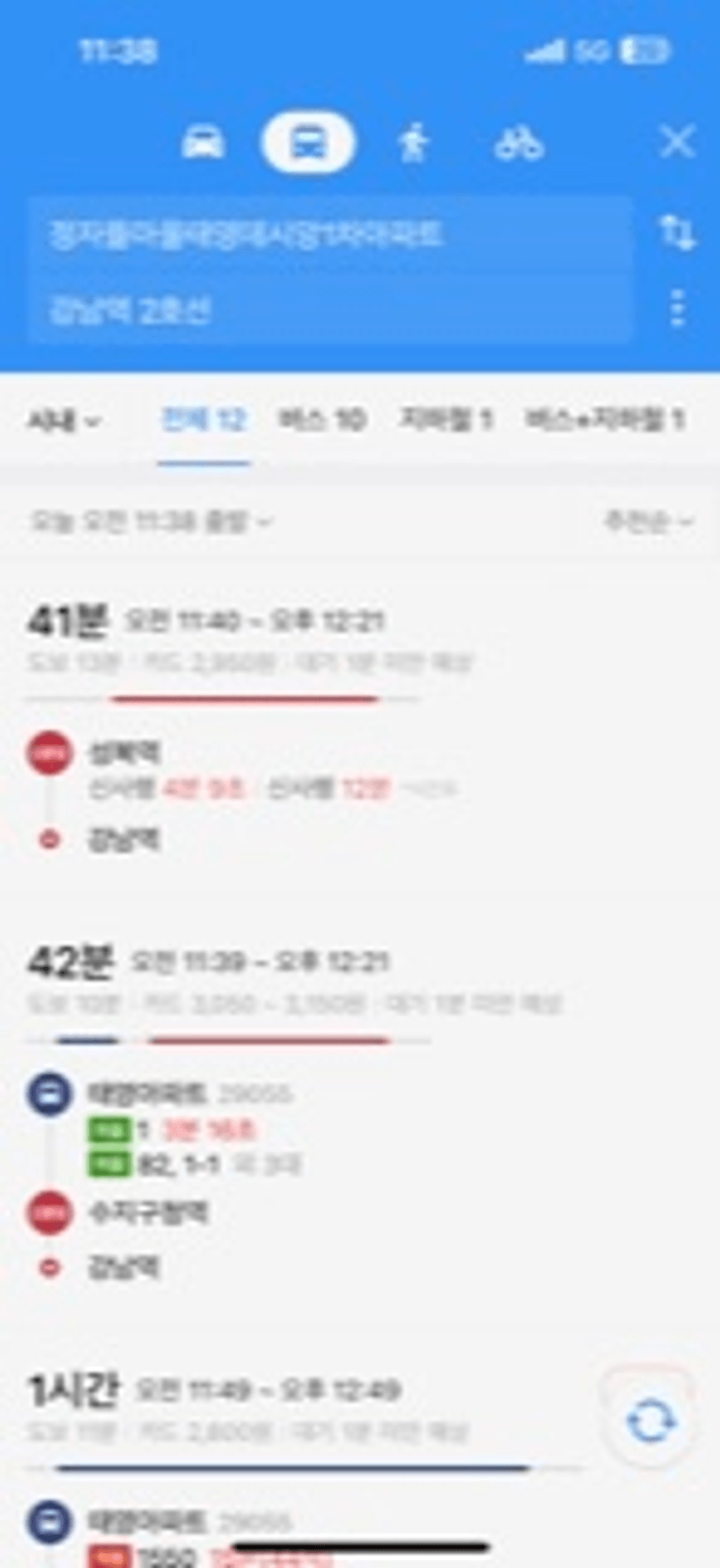Change the 추천순 sort order
Image resolution: width=720 pixels, height=1568 pixels.
click(x=649, y=522)
